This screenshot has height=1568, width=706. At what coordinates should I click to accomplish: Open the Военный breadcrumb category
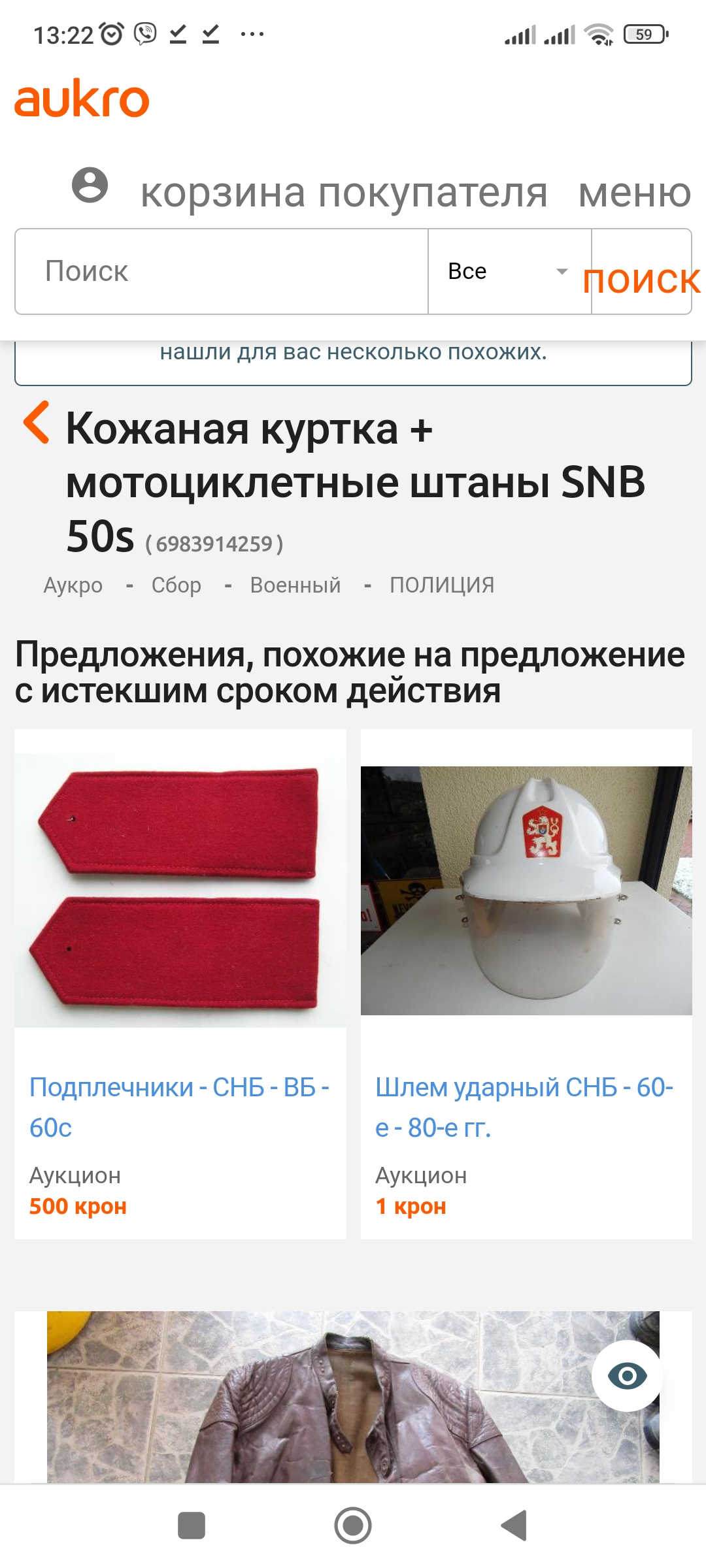(295, 585)
